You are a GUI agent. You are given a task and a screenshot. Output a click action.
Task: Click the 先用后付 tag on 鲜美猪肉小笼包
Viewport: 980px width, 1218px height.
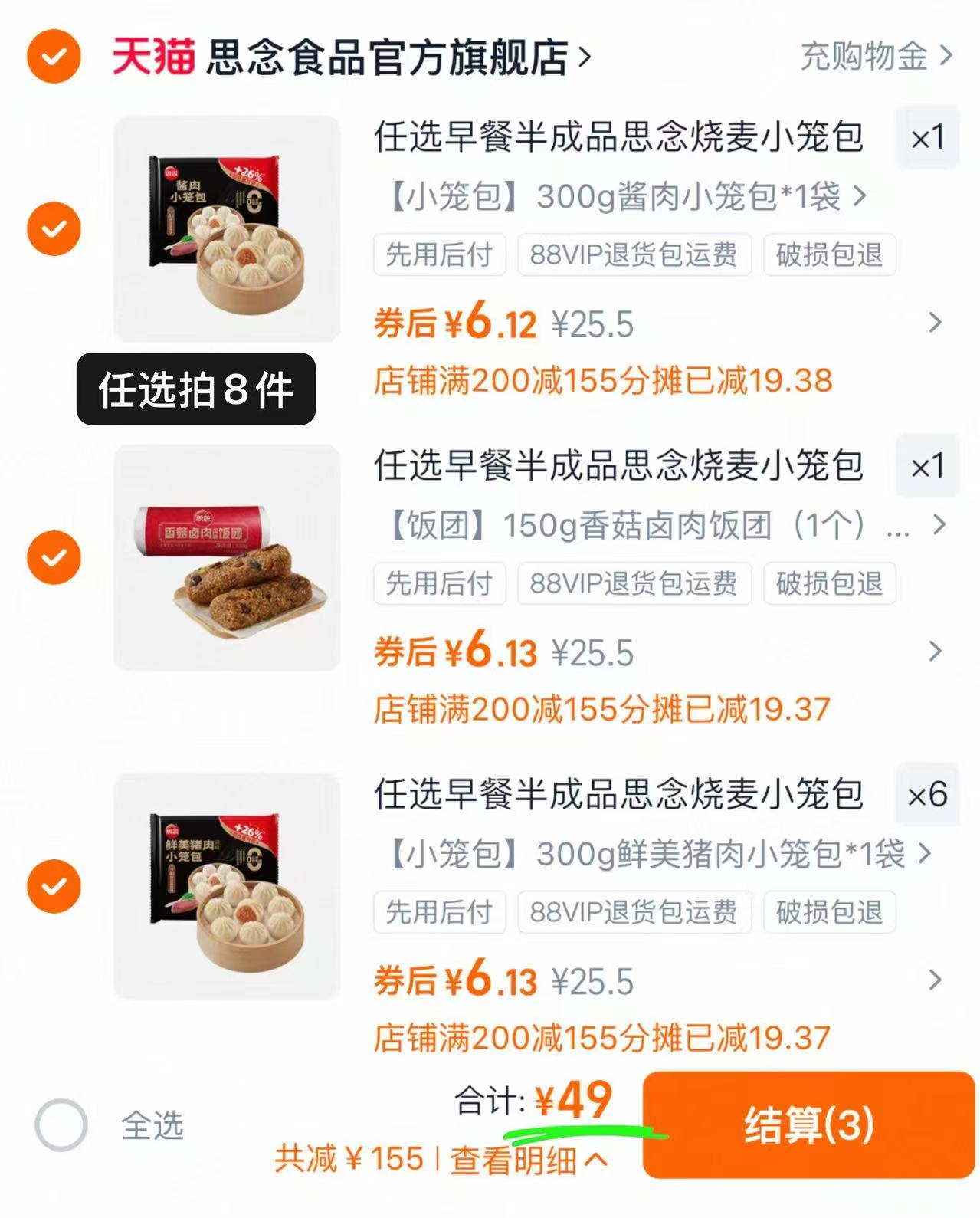click(x=439, y=912)
